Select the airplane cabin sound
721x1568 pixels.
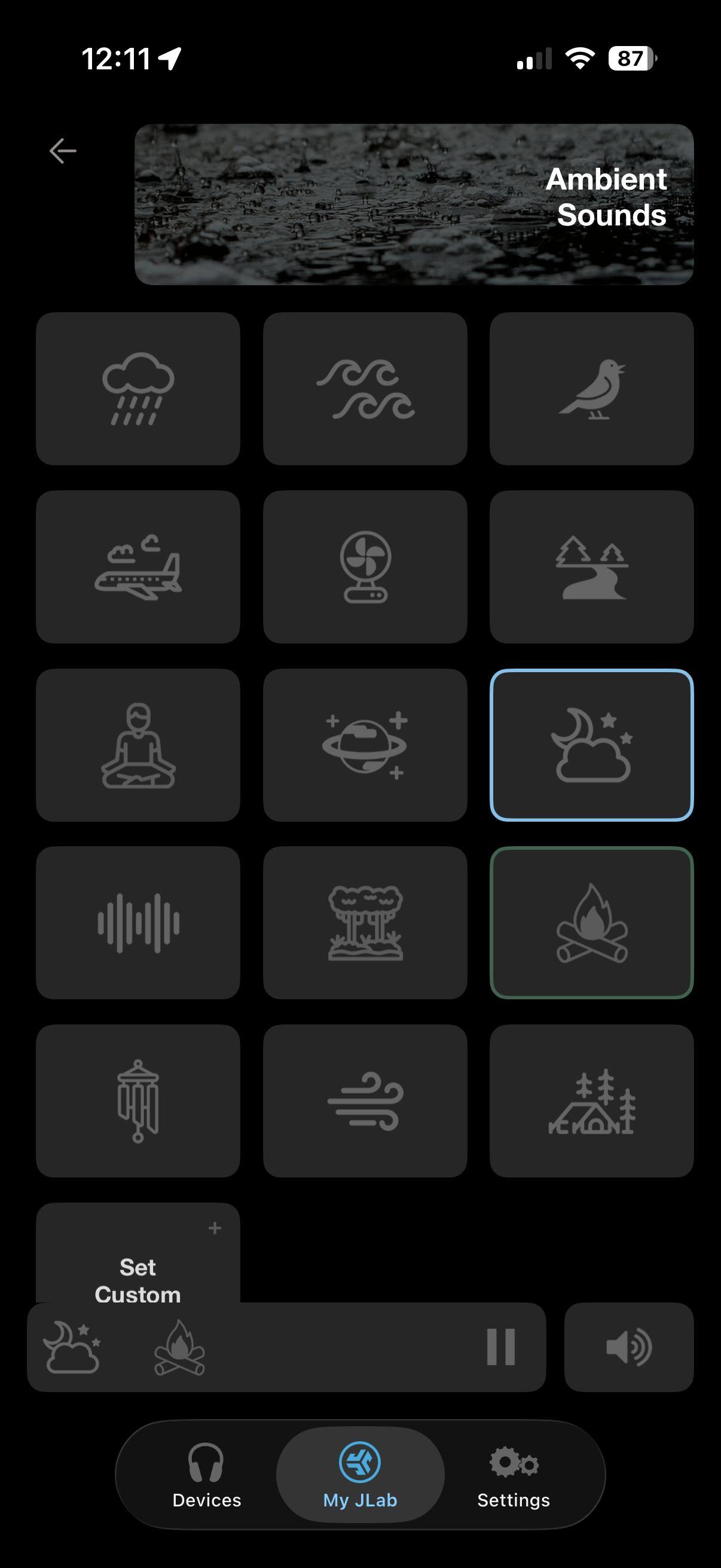point(138,567)
